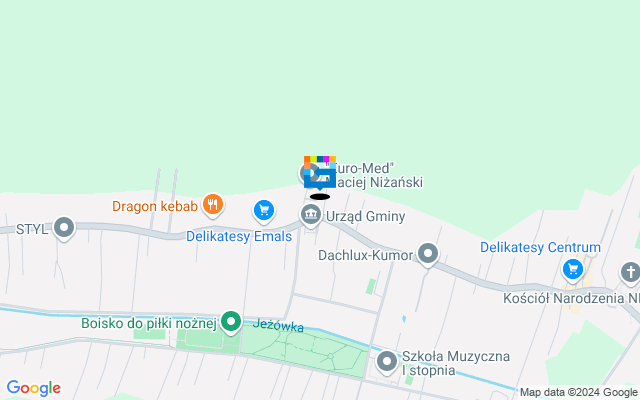Open the Dragon kebab restaurant marker
The image size is (640, 400).
click(x=212, y=206)
